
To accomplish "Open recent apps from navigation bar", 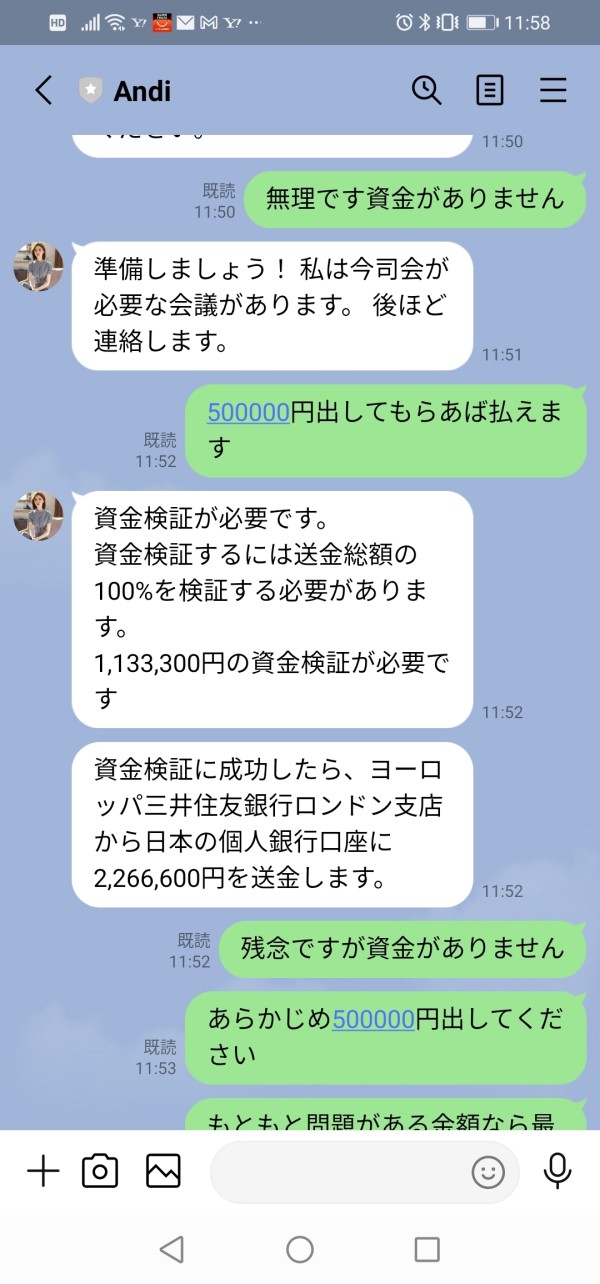I will (427, 1249).
